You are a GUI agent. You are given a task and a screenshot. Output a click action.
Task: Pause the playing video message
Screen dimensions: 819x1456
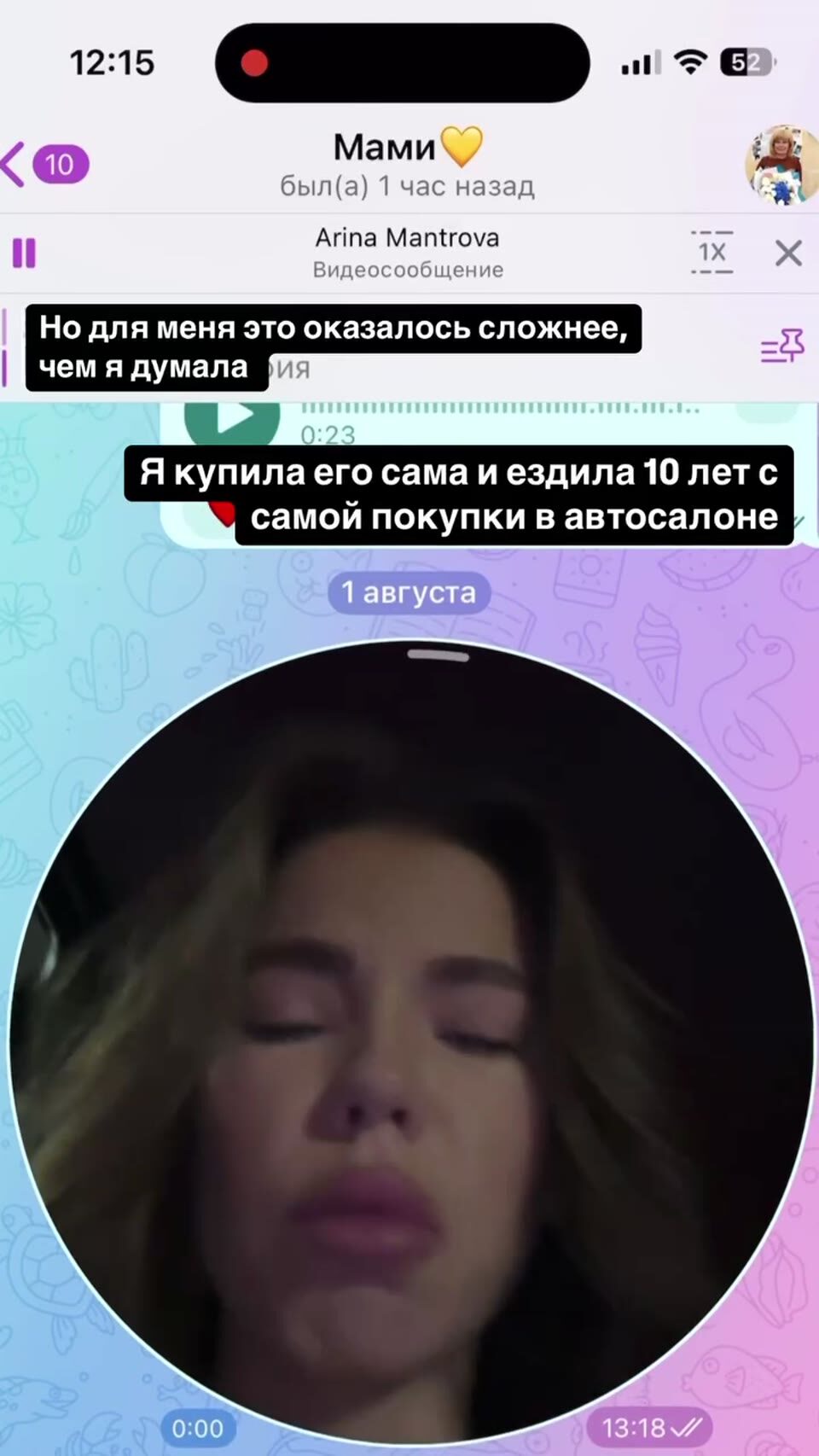pos(25,253)
